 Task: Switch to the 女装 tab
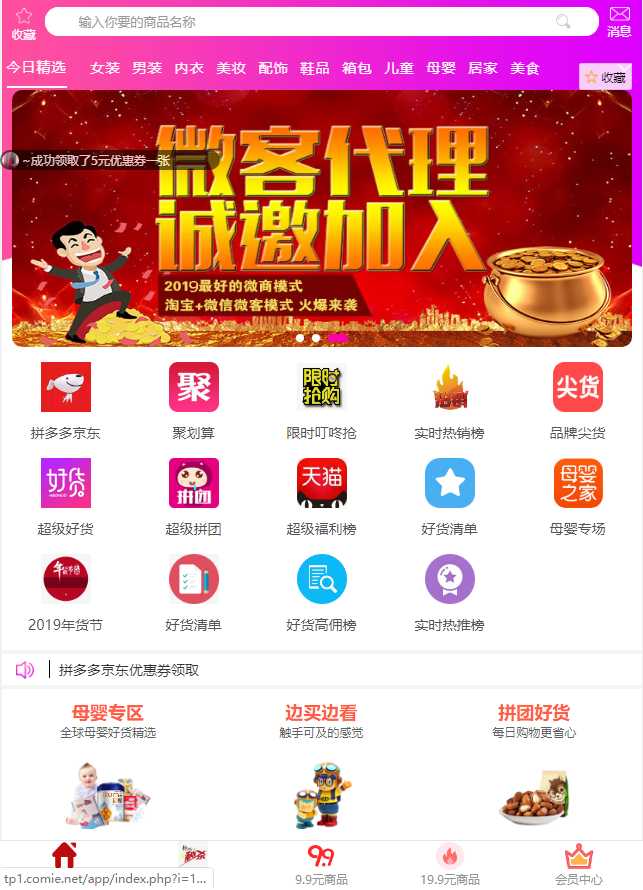tap(105, 68)
